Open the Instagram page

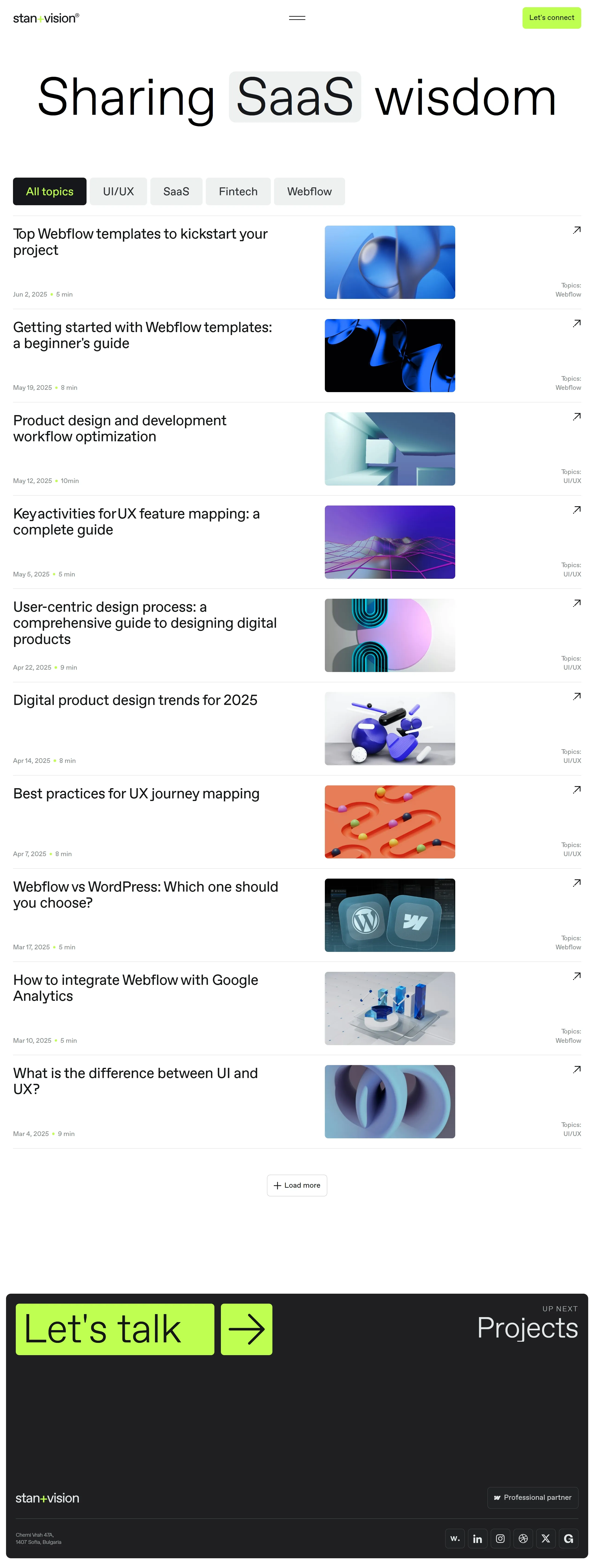click(500, 1539)
